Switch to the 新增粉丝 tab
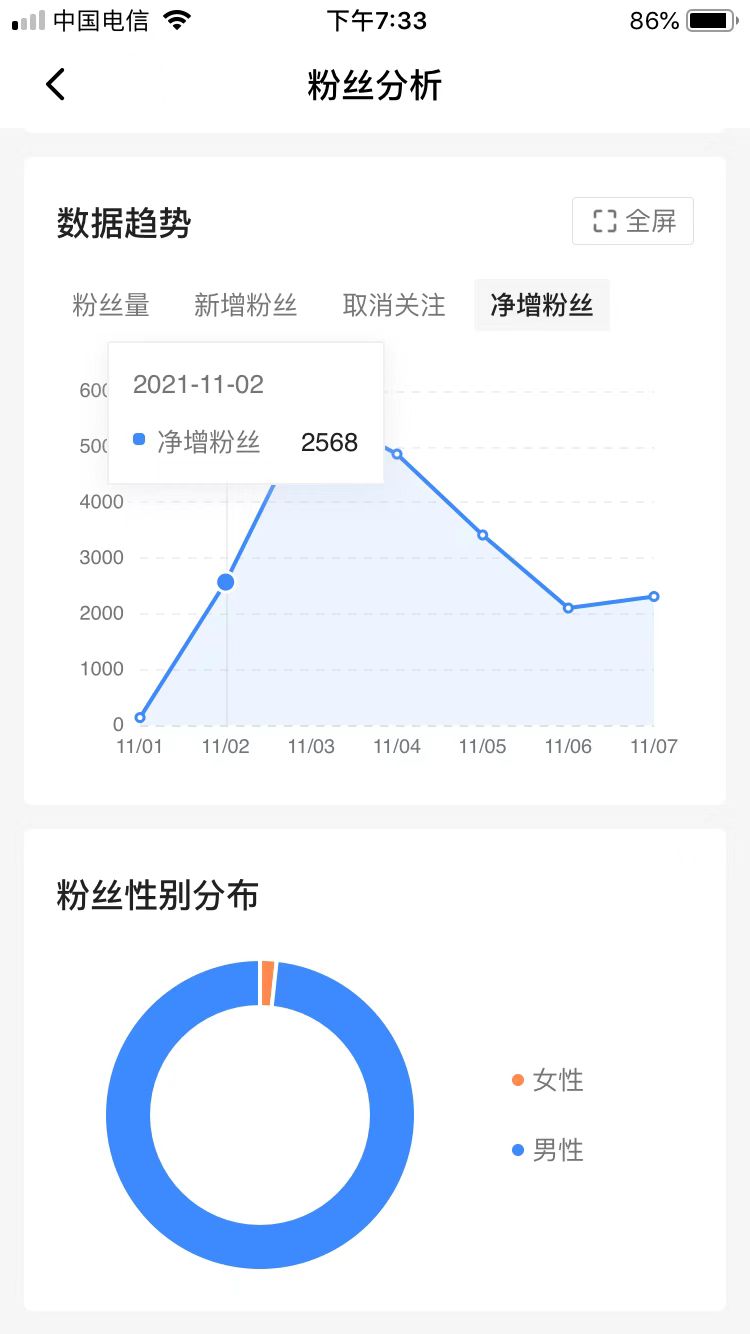Image resolution: width=750 pixels, height=1334 pixels. click(246, 306)
